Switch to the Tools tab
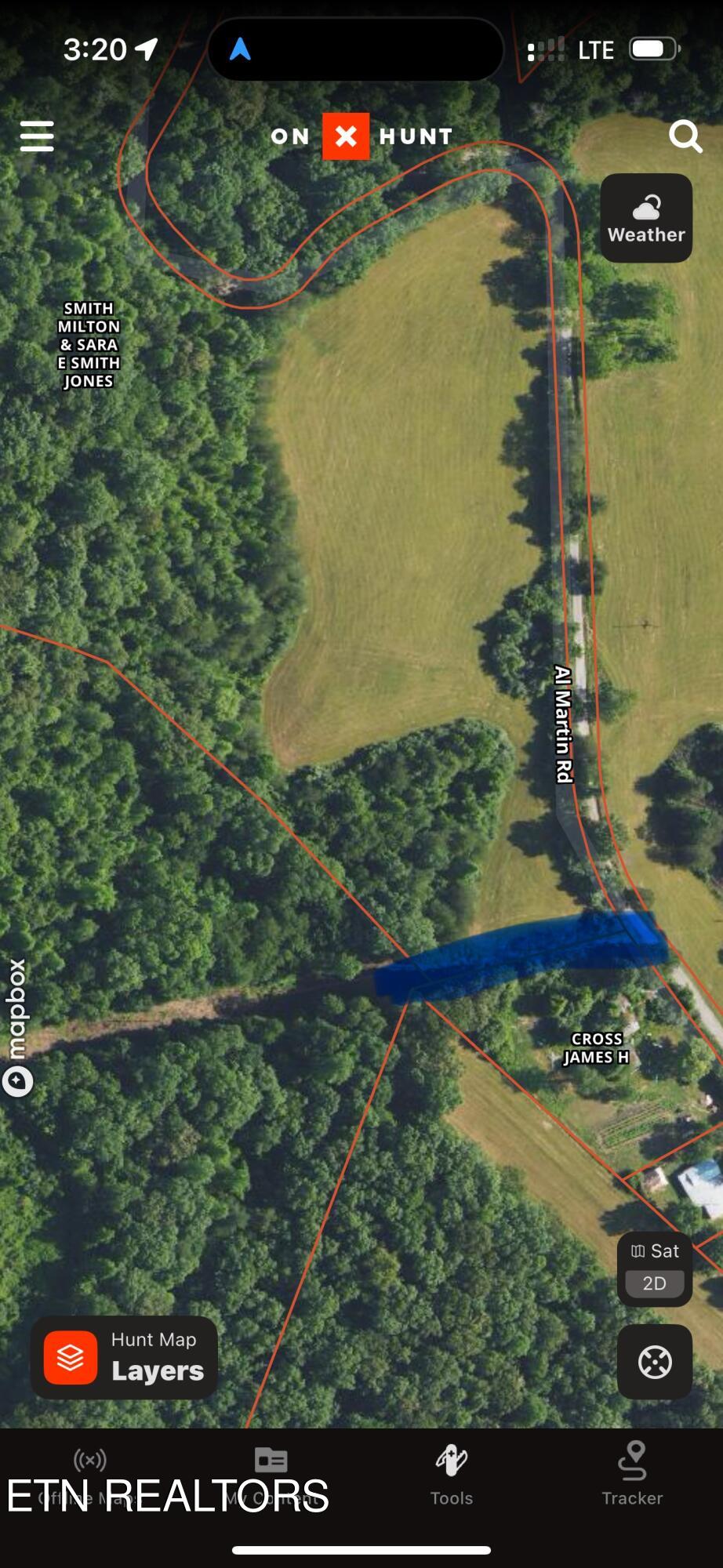723x1568 pixels. click(x=452, y=1475)
